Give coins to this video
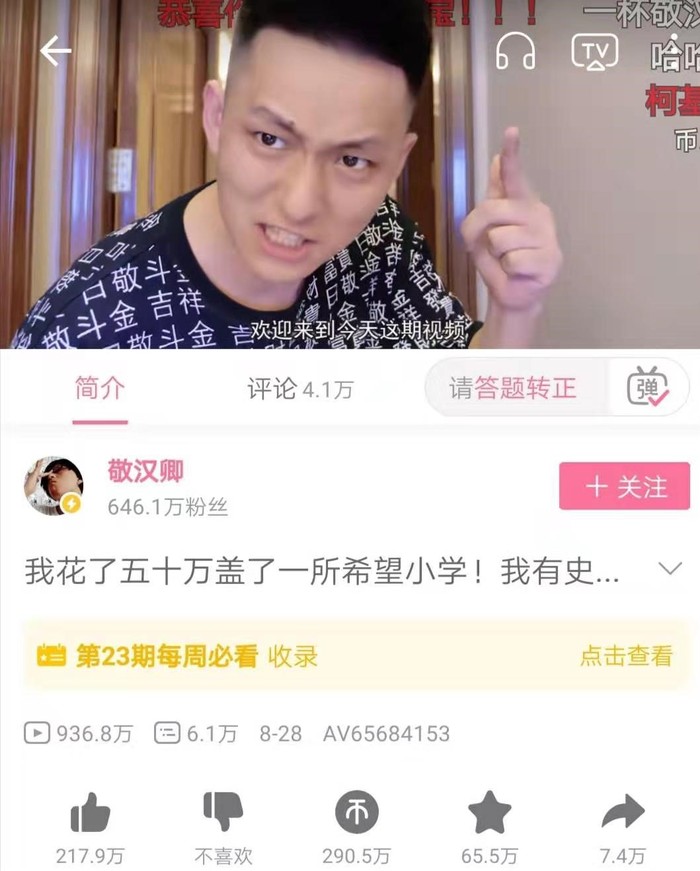This screenshot has width=700, height=871. [356, 812]
